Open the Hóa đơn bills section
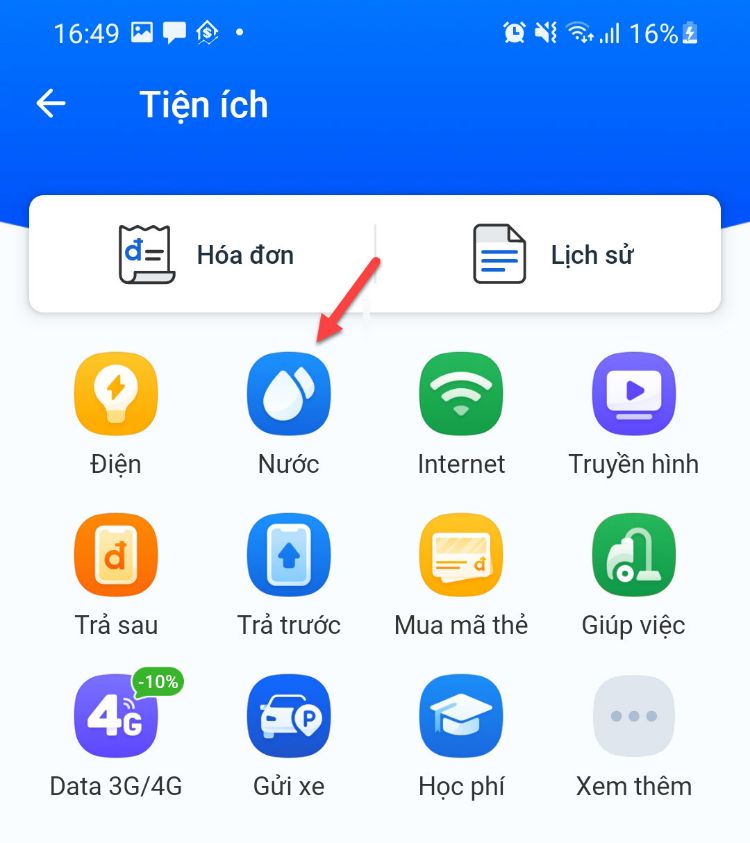This screenshot has height=843, width=750. (205, 255)
